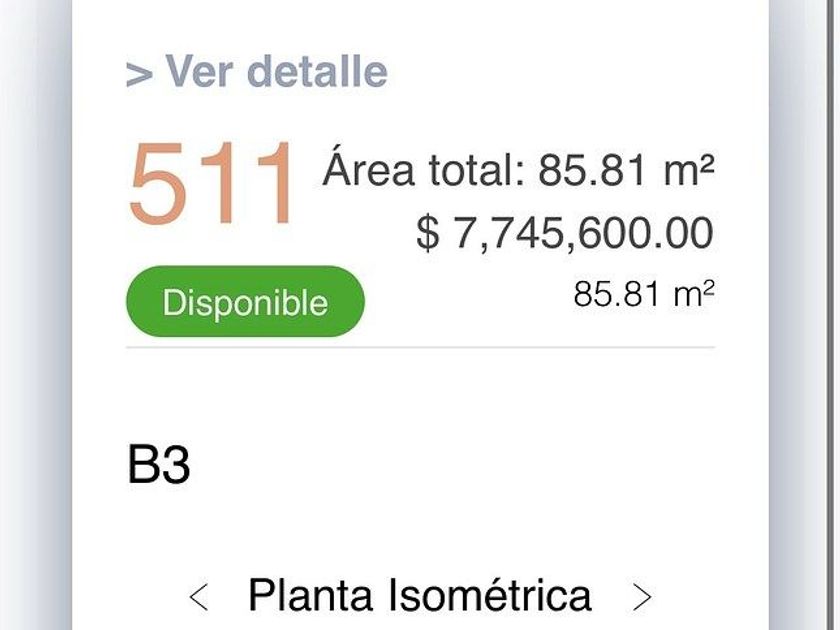Open the Ver detalle link
The width and height of the screenshot is (840, 630).
257,72
